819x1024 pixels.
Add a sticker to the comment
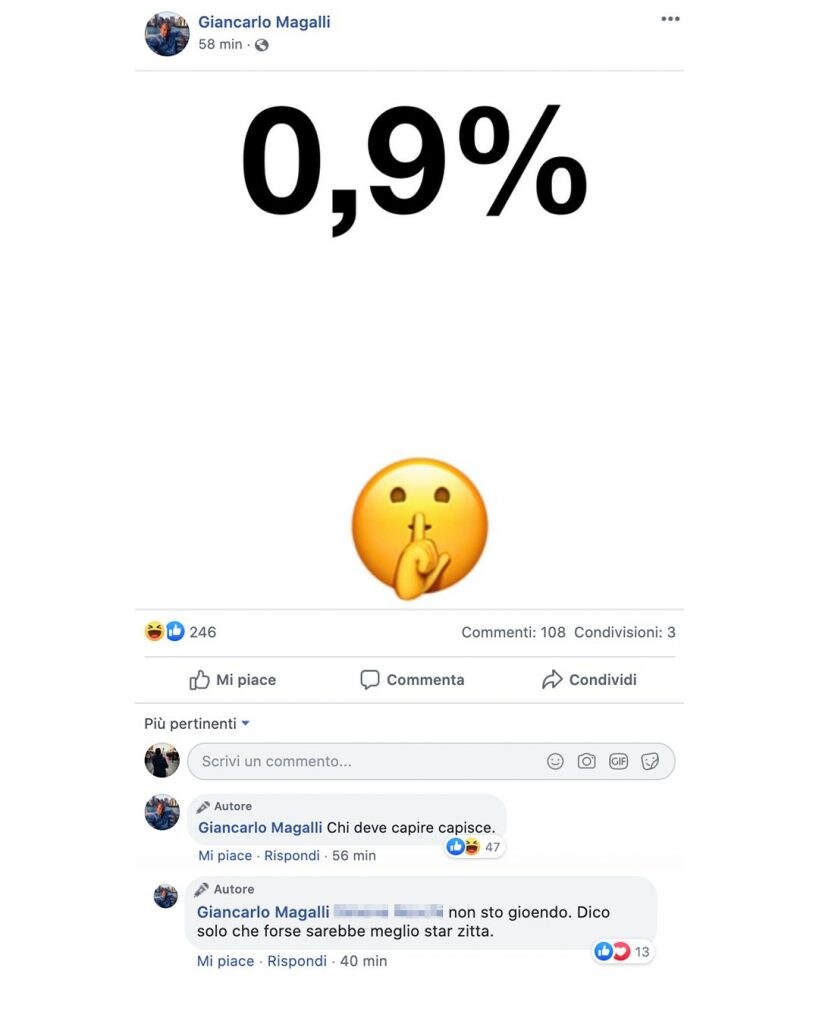coord(650,761)
